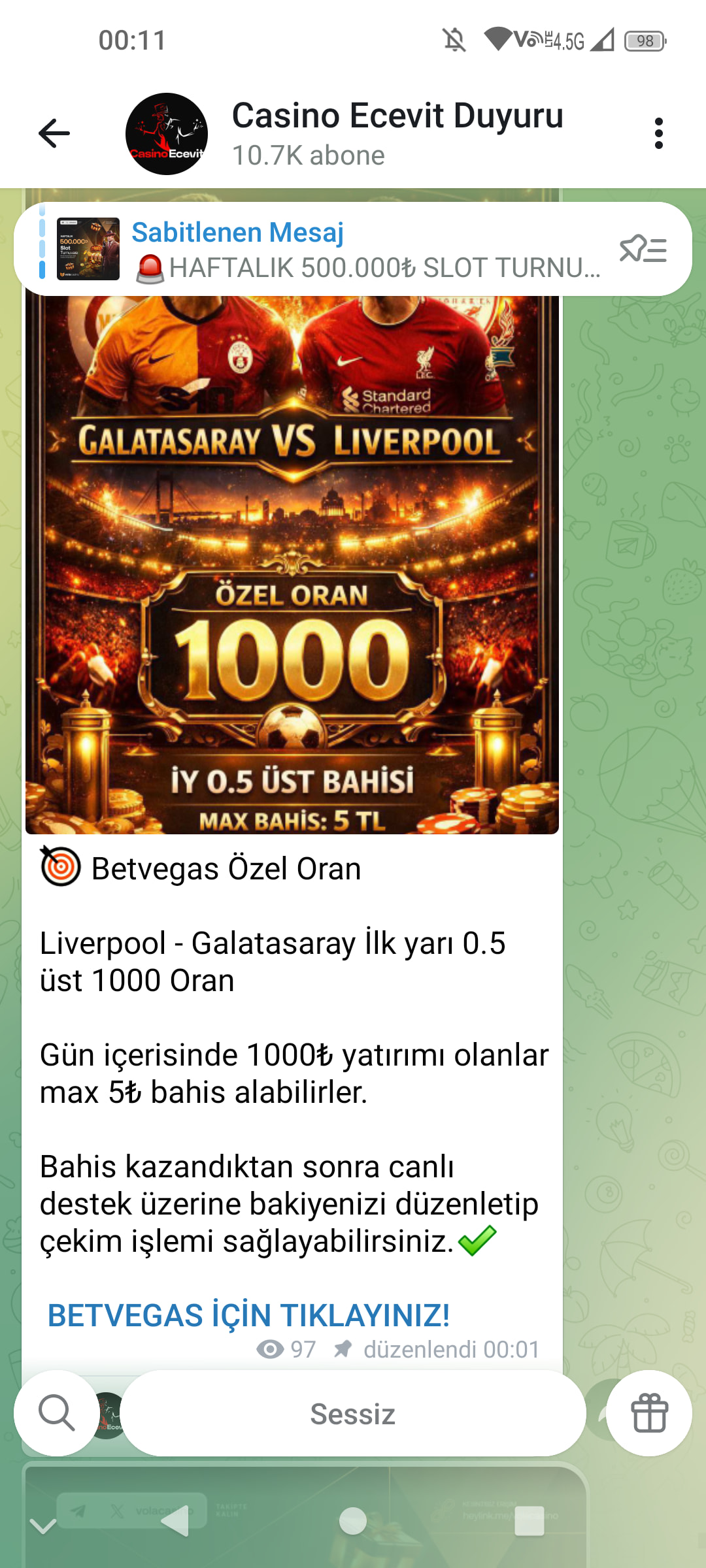This screenshot has height=1568, width=706.
Task: Show the pinned messages list icon
Action: pos(643,250)
